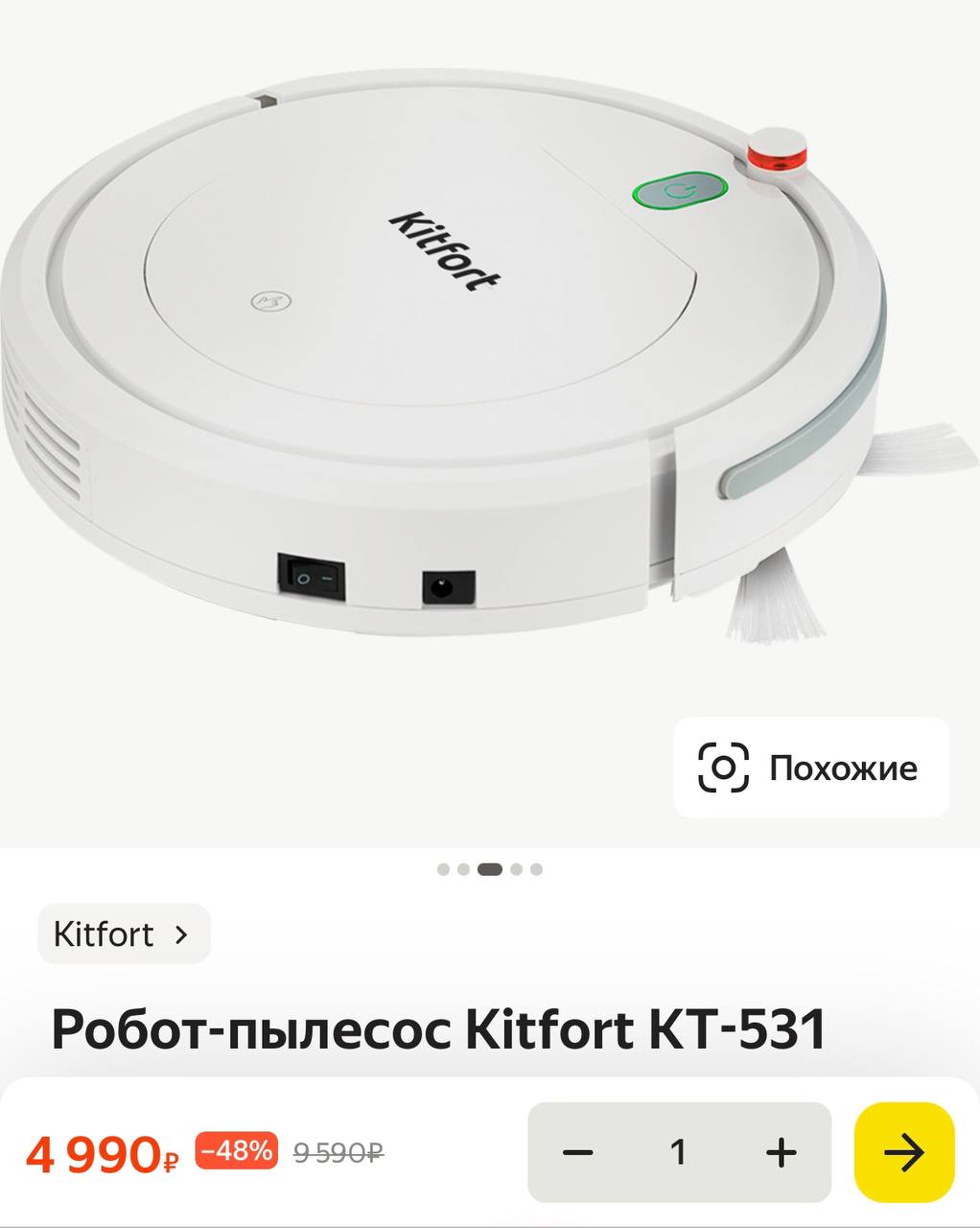Decrease quantity with the minus button
Image resolution: width=980 pixels, height=1228 pixels.
point(577,1151)
